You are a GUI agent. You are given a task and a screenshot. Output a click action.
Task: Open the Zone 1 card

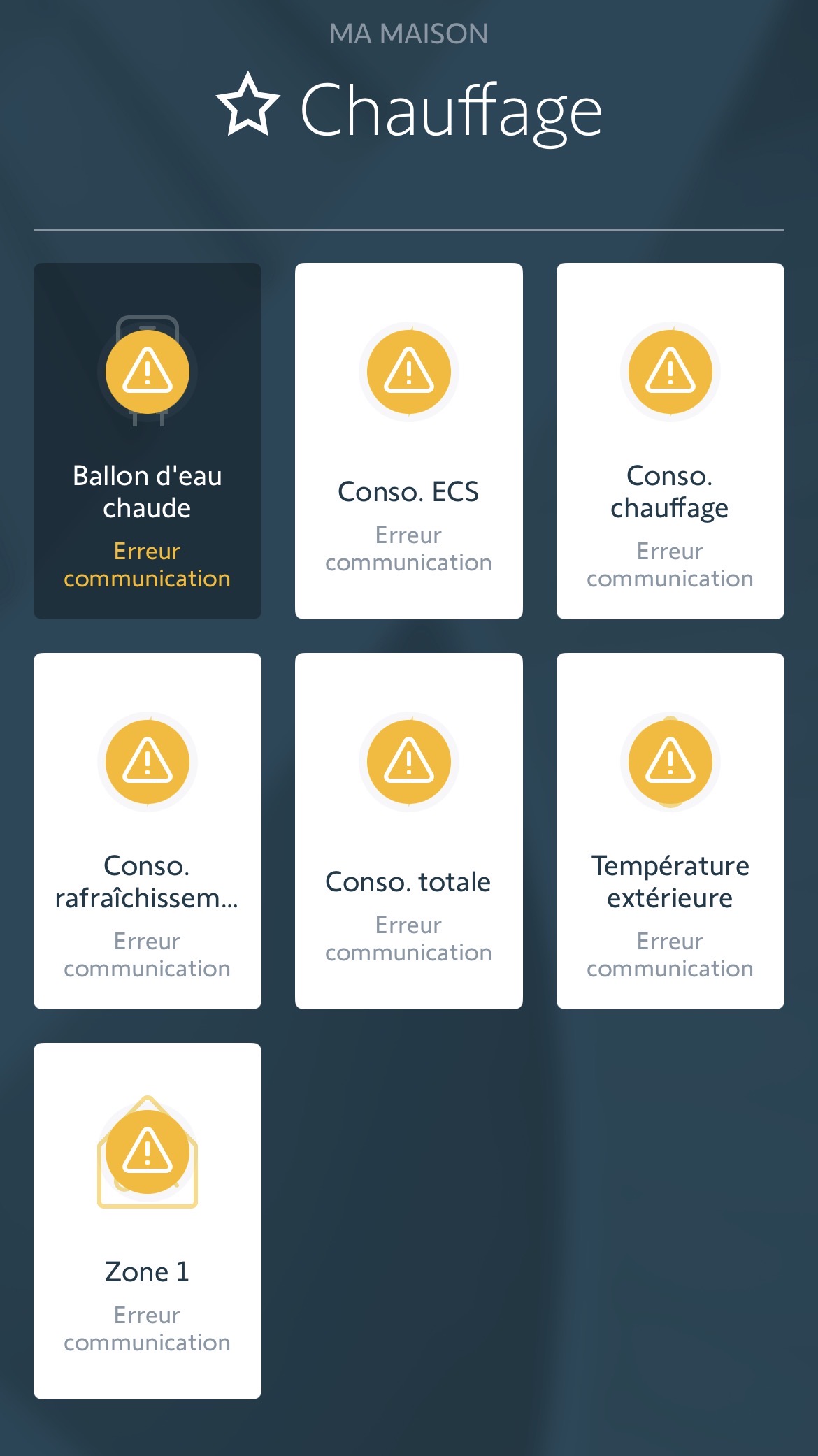coord(148,1220)
